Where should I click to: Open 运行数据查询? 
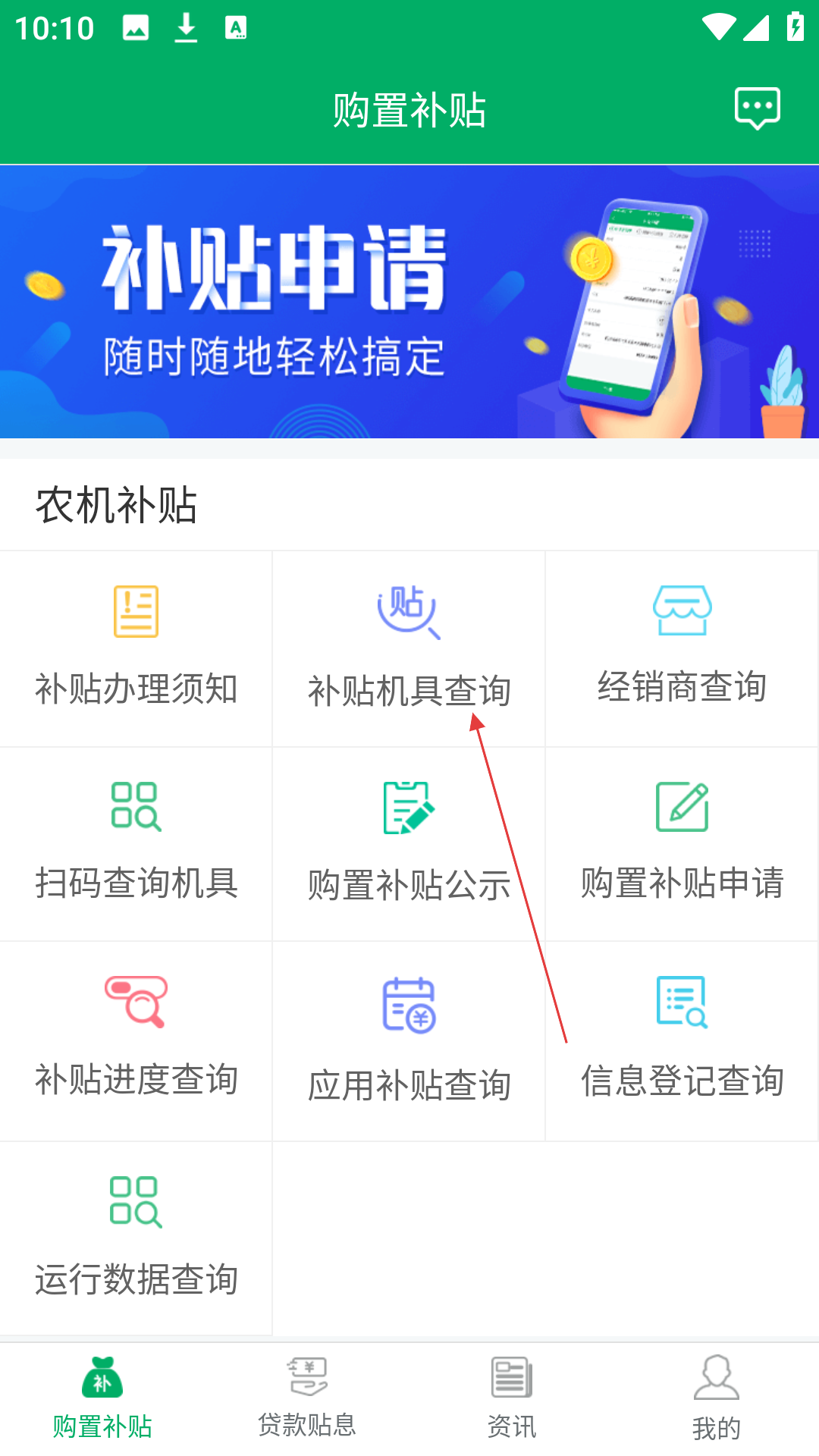(x=136, y=1238)
